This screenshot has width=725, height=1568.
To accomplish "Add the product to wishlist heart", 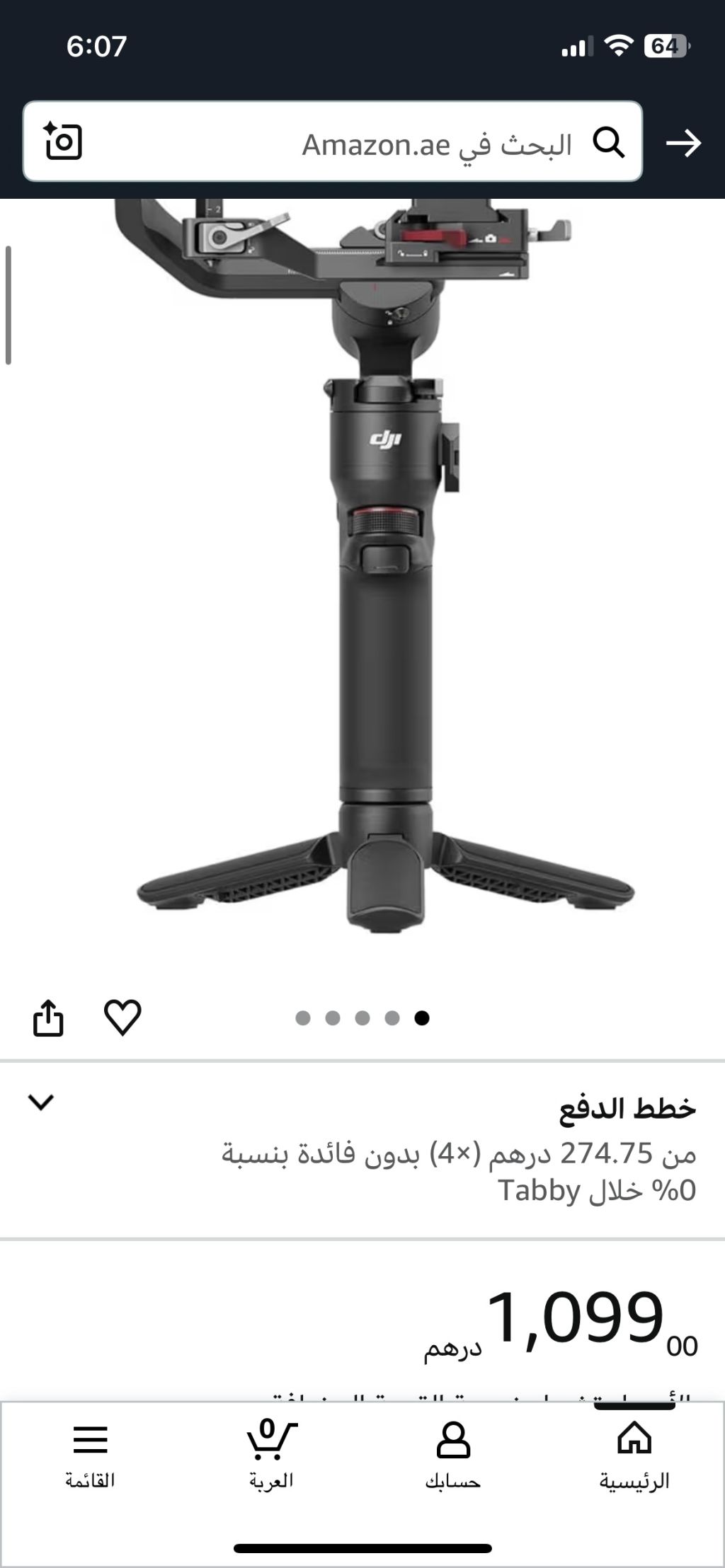I will [122, 1018].
